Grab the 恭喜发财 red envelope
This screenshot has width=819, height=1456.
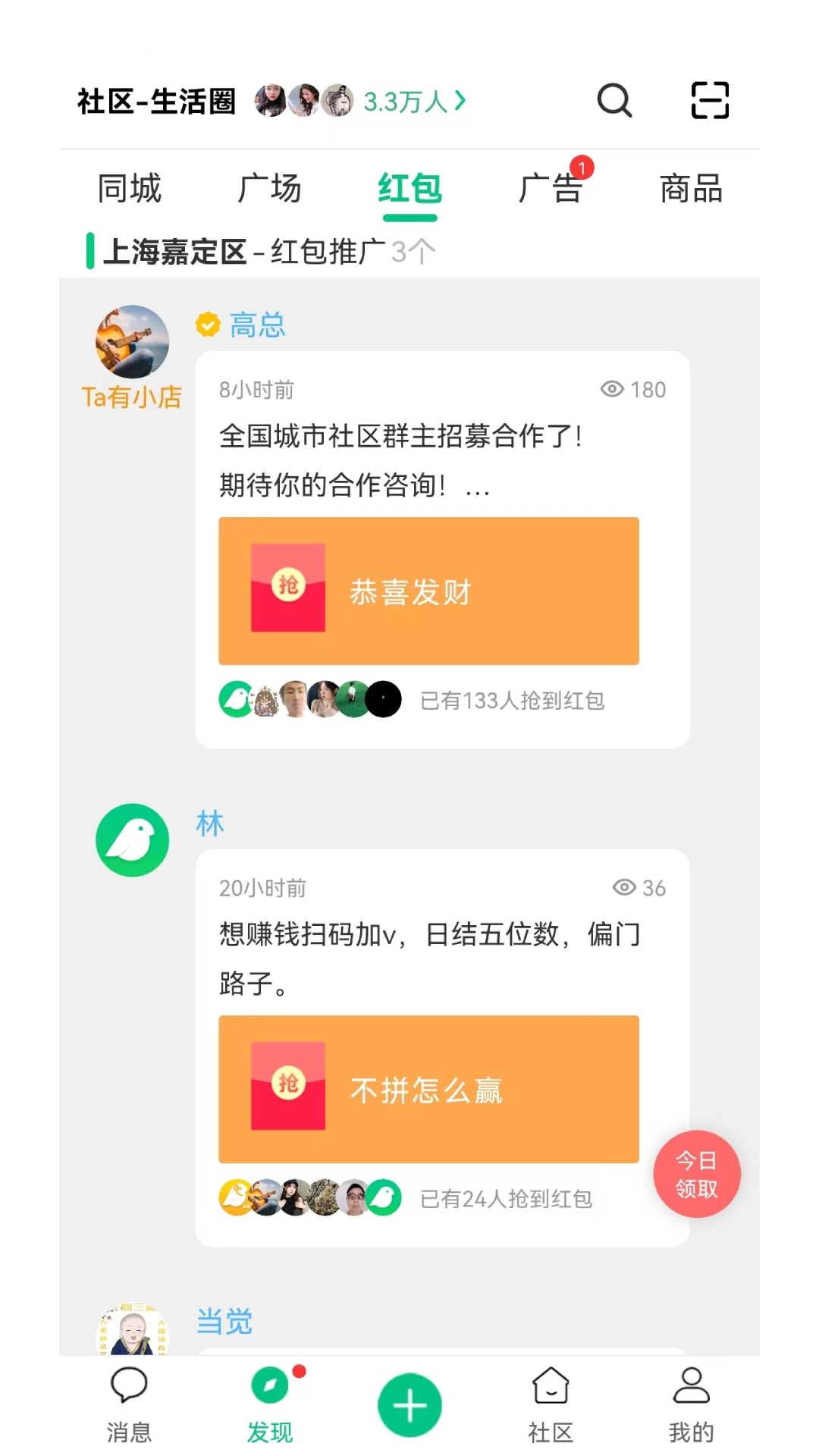428,591
